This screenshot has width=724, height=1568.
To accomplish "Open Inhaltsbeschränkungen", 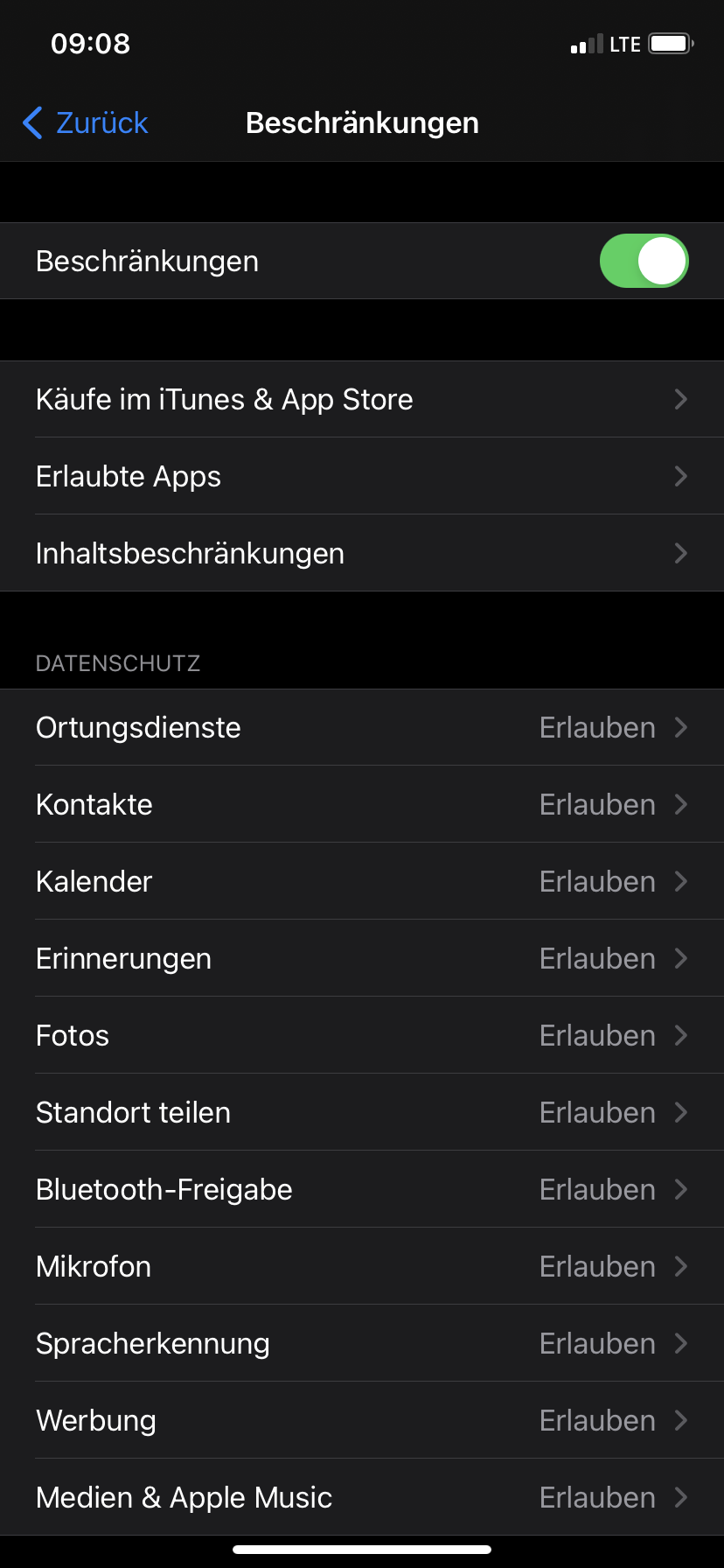I will [x=361, y=554].
